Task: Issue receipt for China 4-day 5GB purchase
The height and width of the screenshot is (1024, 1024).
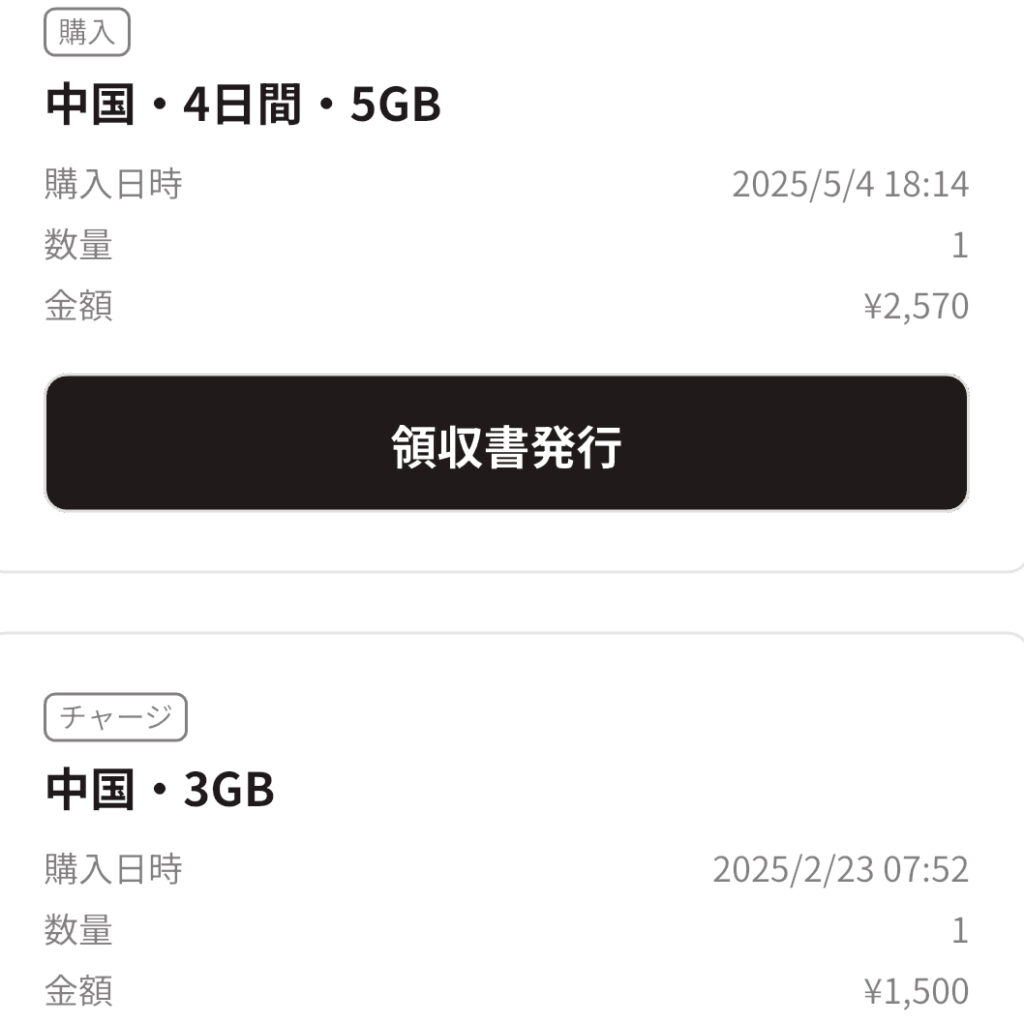Action: (506, 444)
